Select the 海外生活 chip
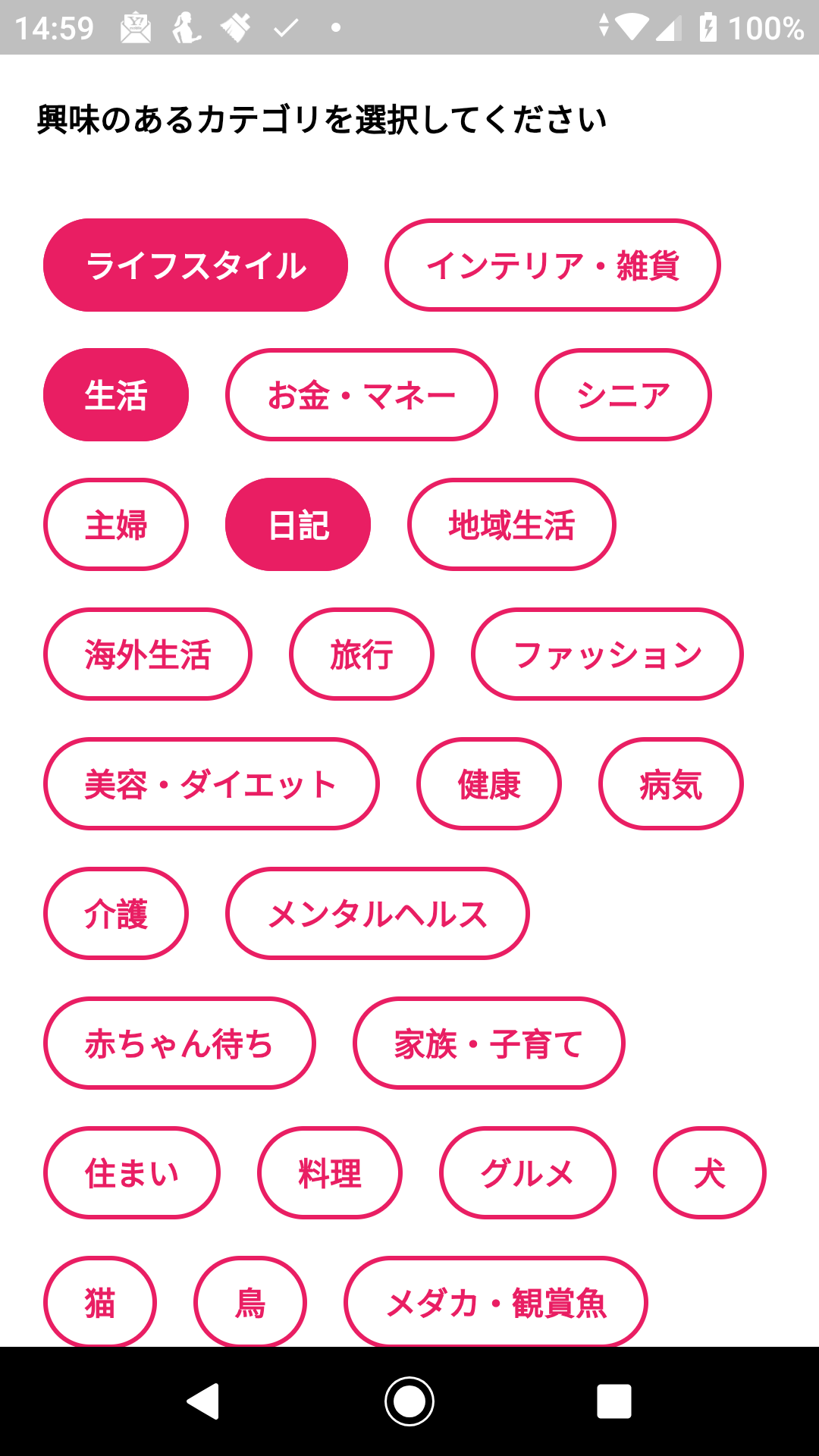Screen dimensions: 819x1456 (x=148, y=654)
